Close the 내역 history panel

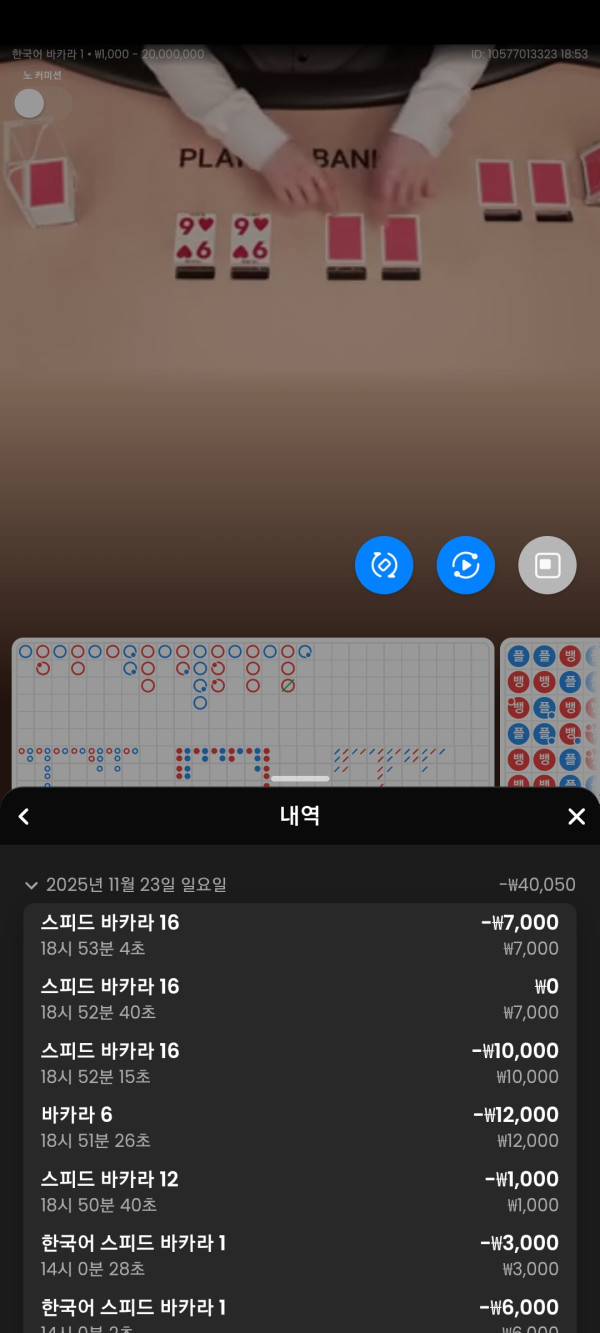point(576,816)
